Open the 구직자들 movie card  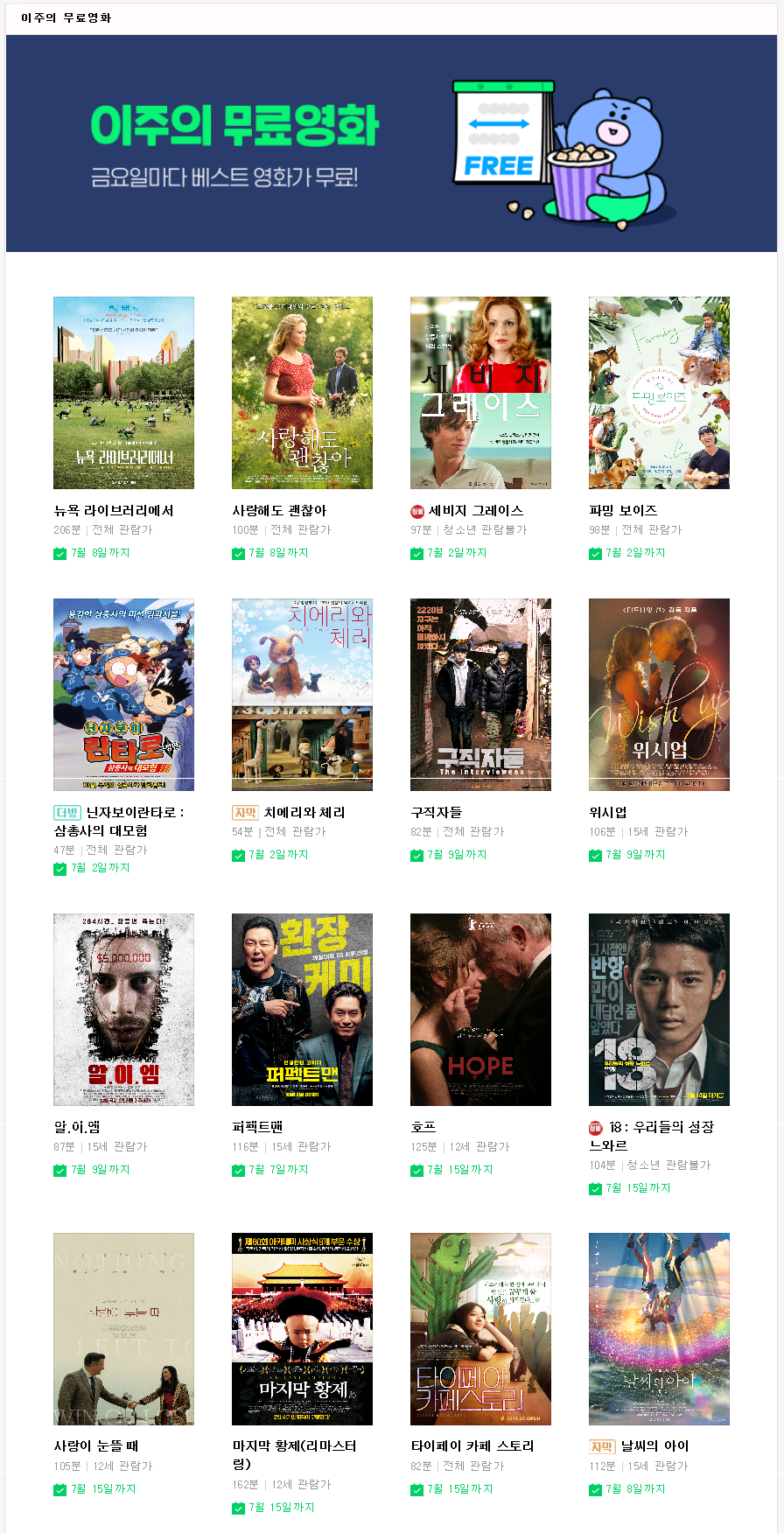(480, 695)
